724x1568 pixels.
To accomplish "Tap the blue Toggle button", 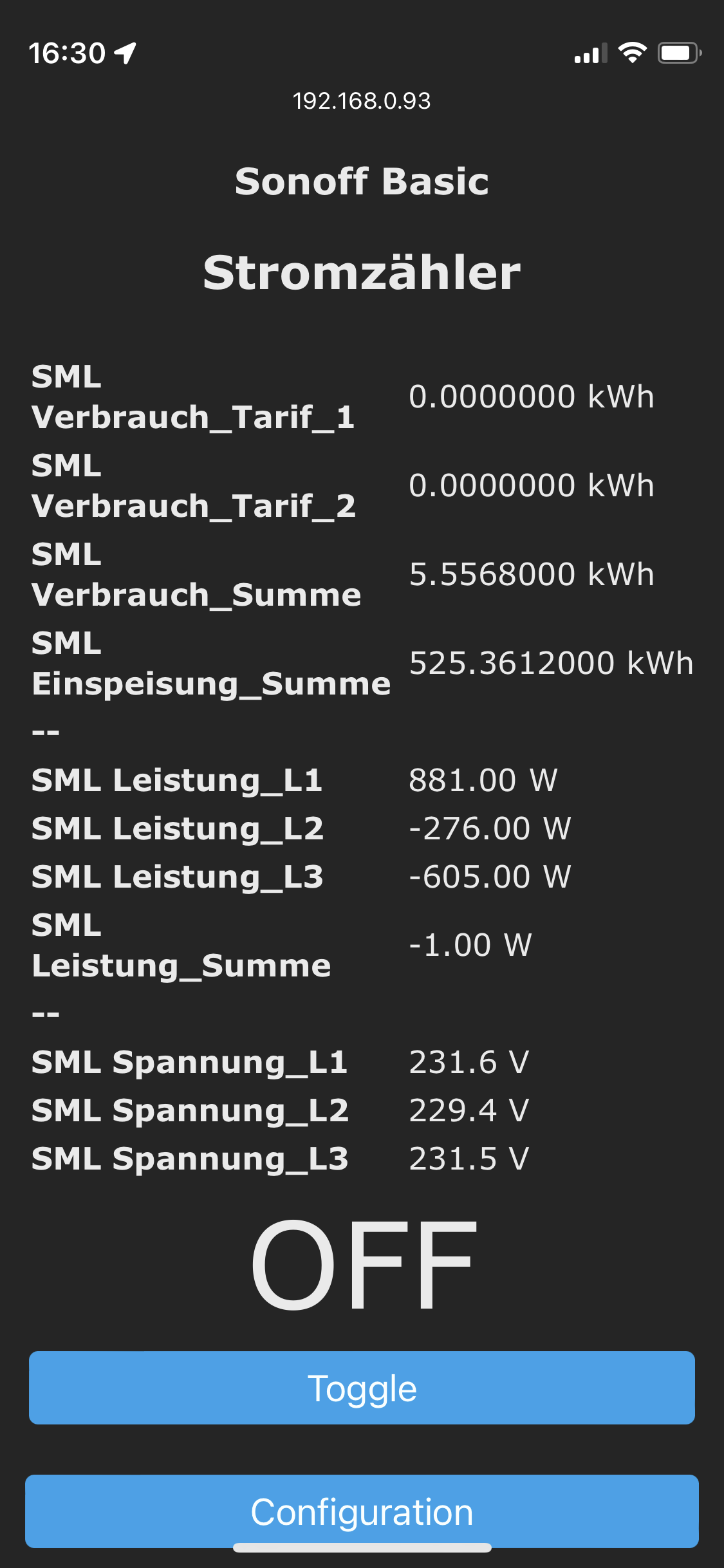I will tap(362, 1388).
